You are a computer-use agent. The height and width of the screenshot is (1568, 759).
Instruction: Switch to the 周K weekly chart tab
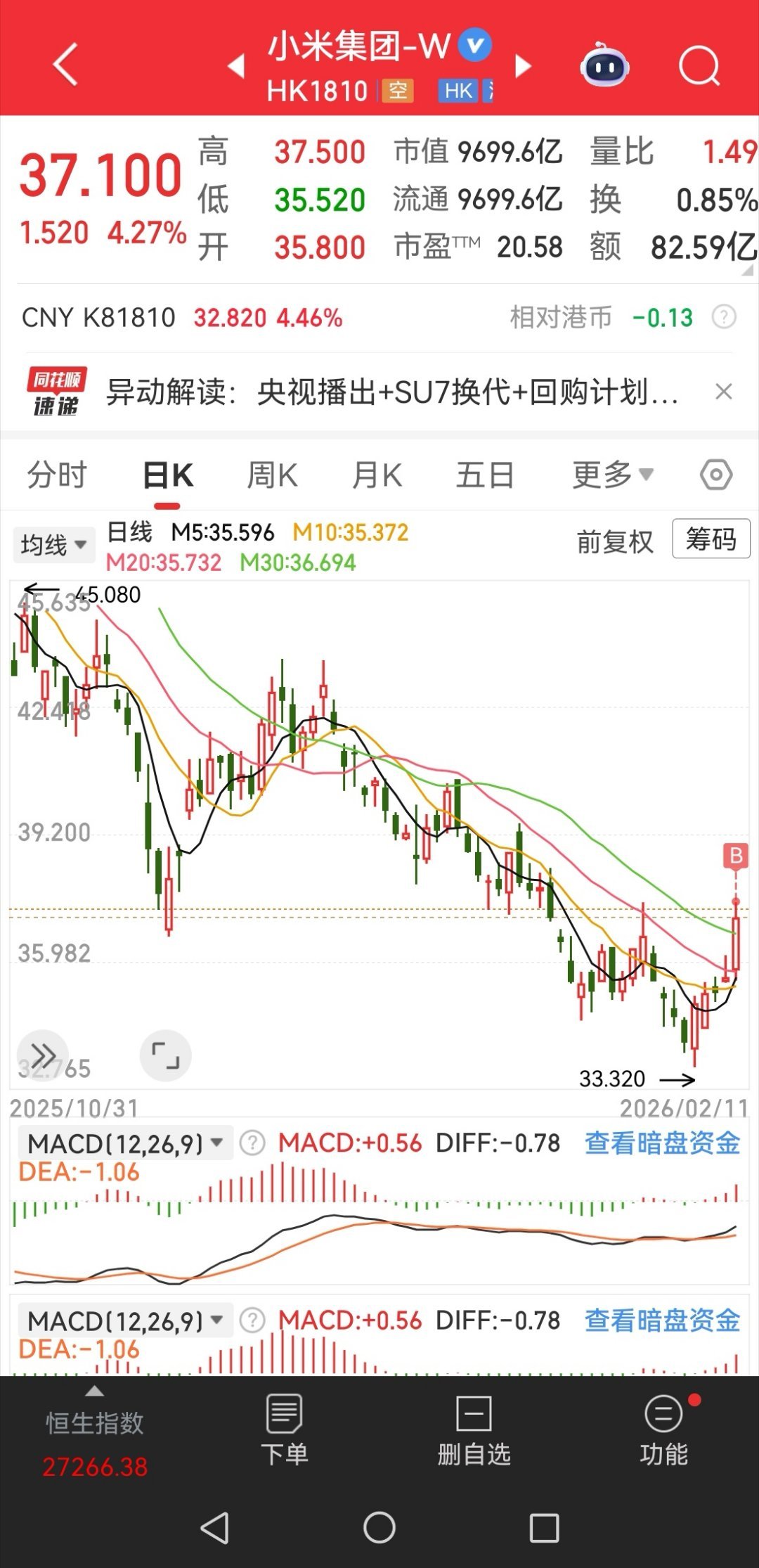[x=271, y=475]
